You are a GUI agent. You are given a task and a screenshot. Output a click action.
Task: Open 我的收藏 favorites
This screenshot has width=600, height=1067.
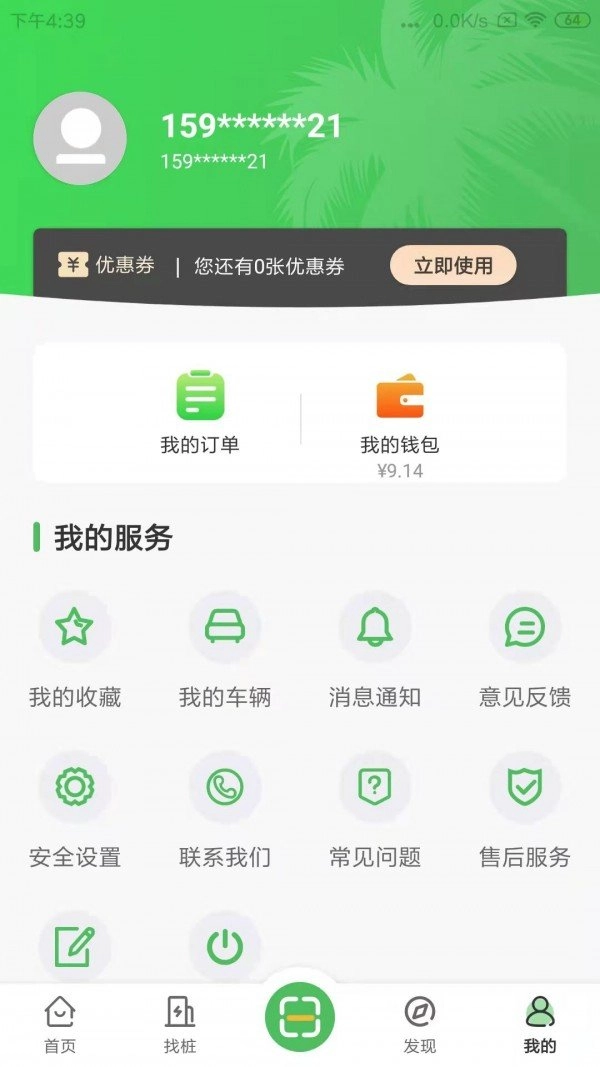[x=75, y=650]
